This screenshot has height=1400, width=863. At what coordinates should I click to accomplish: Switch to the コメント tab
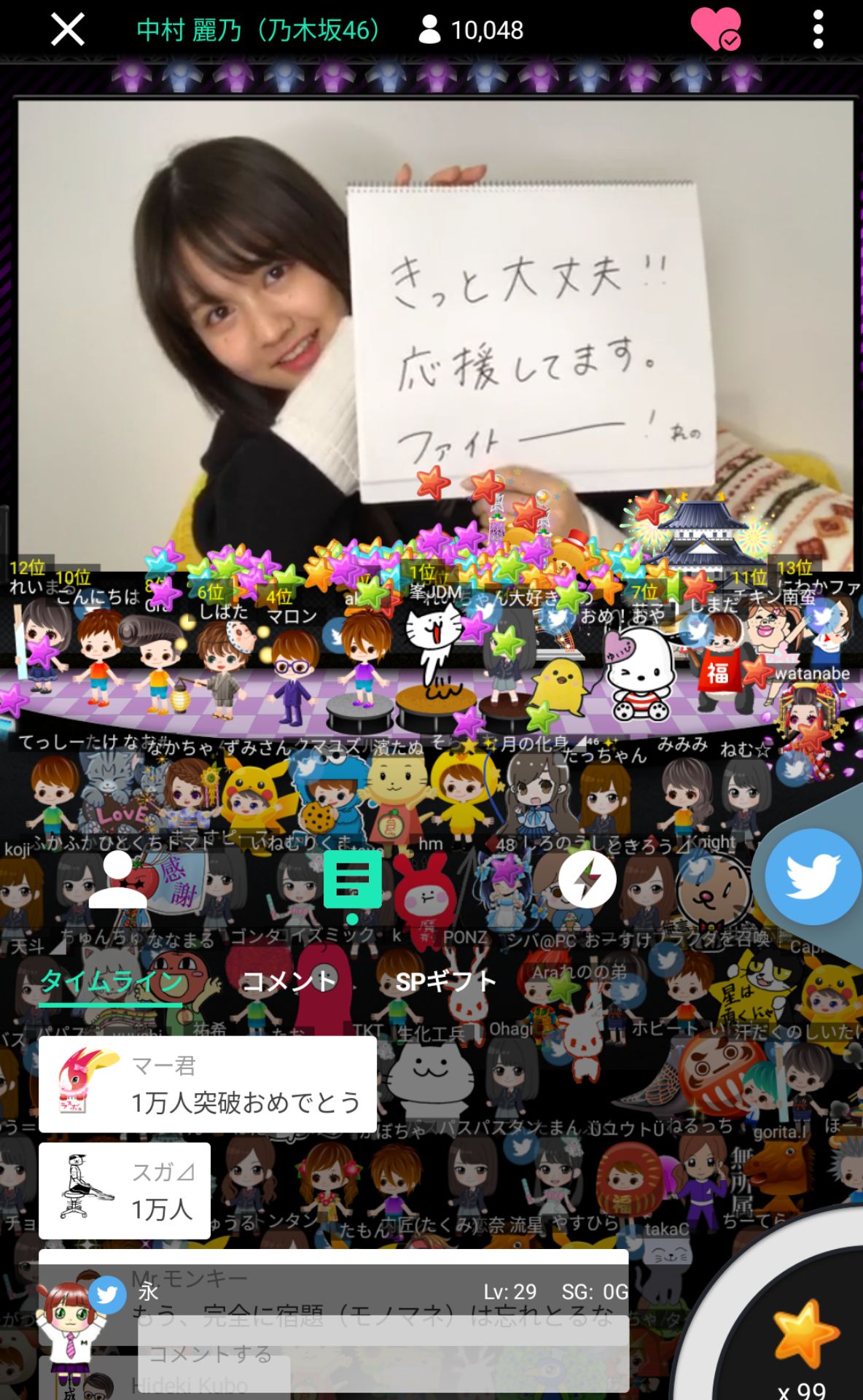click(x=289, y=982)
